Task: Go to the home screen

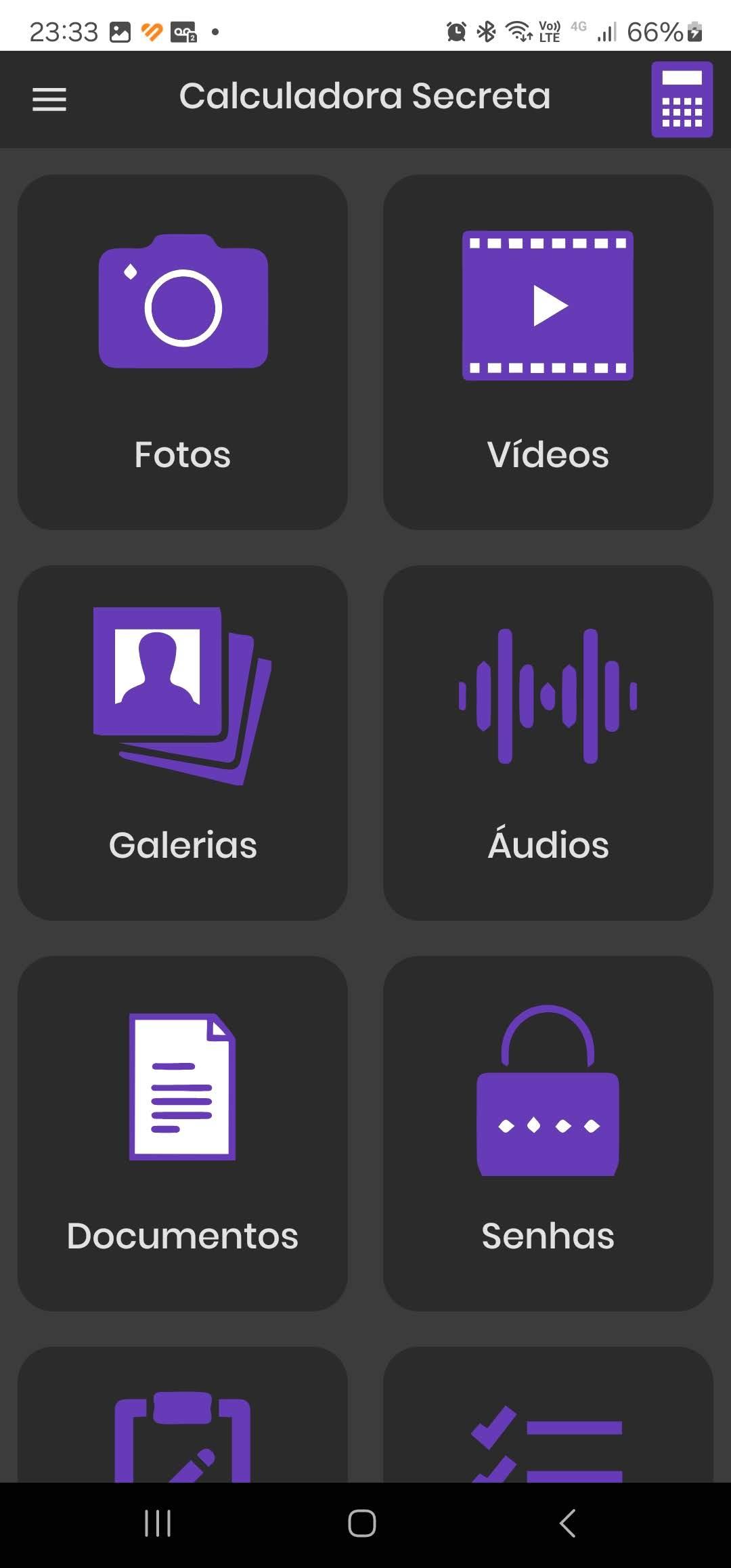Action: tap(362, 1523)
